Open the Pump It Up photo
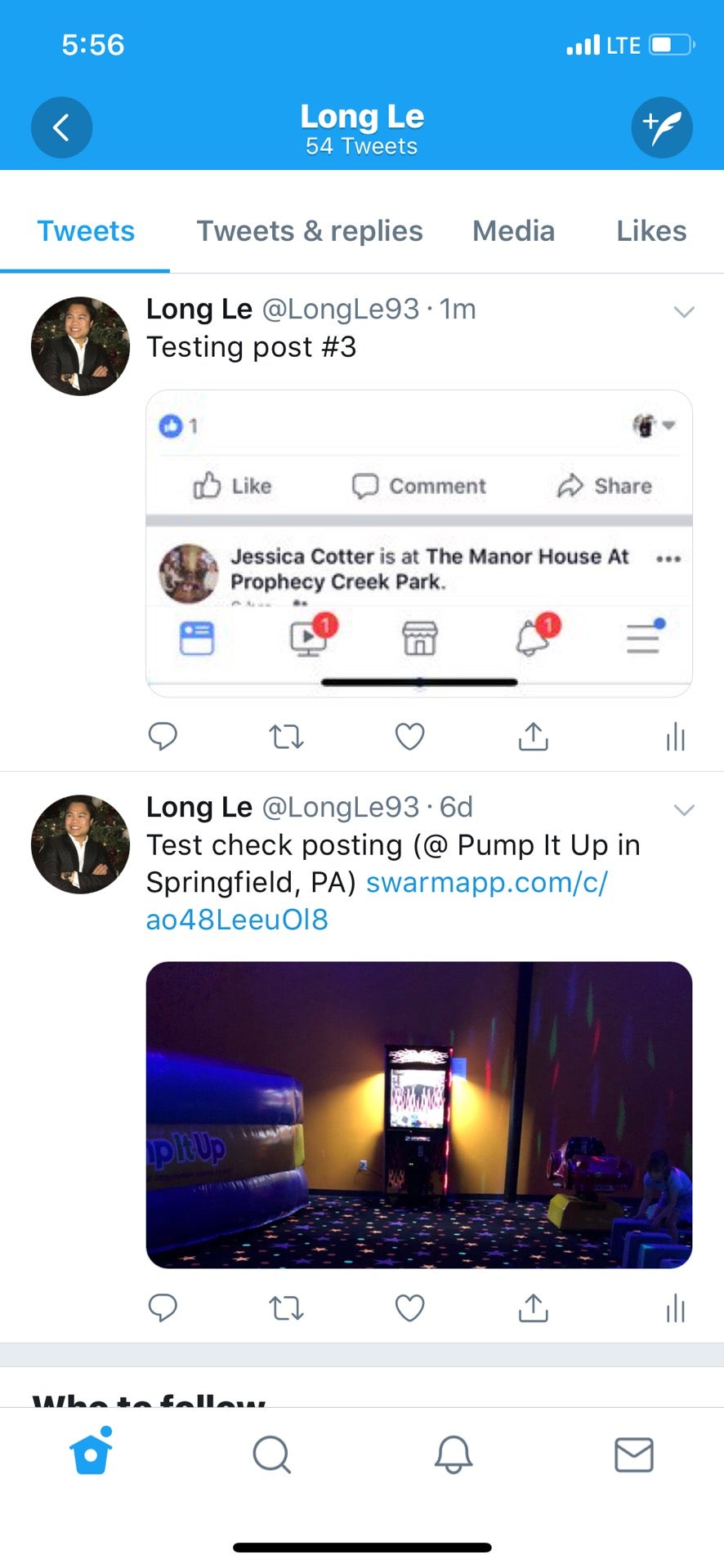The width and height of the screenshot is (724, 1568). [419, 1115]
